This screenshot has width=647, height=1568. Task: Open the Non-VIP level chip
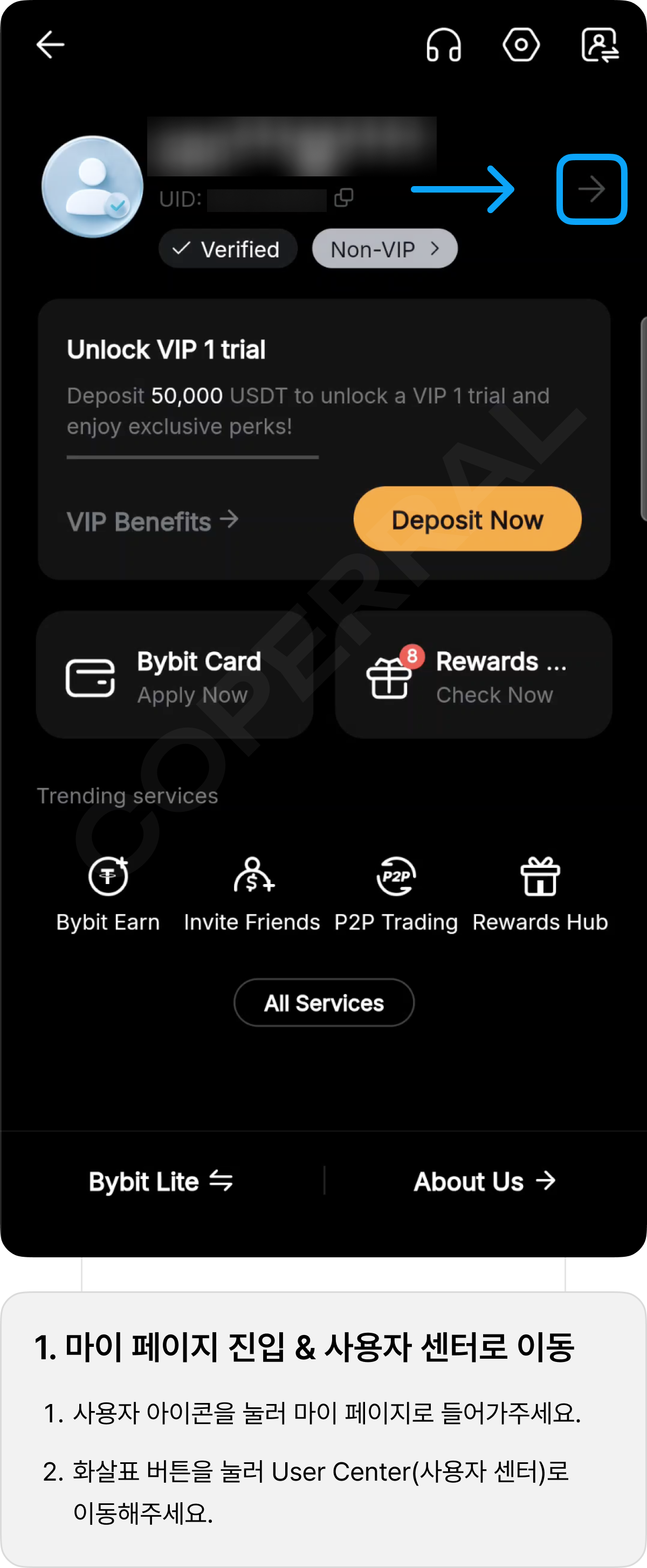[384, 249]
